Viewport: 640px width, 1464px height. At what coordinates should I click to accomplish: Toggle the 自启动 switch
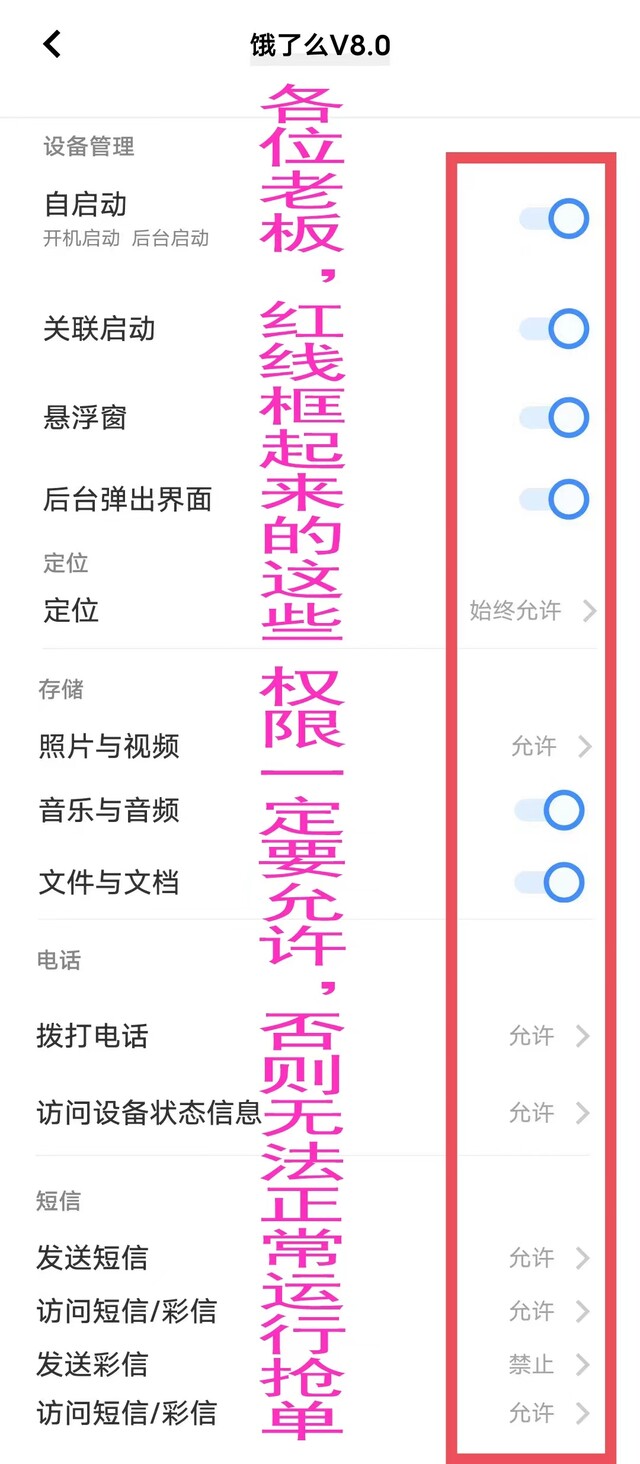[x=554, y=219]
